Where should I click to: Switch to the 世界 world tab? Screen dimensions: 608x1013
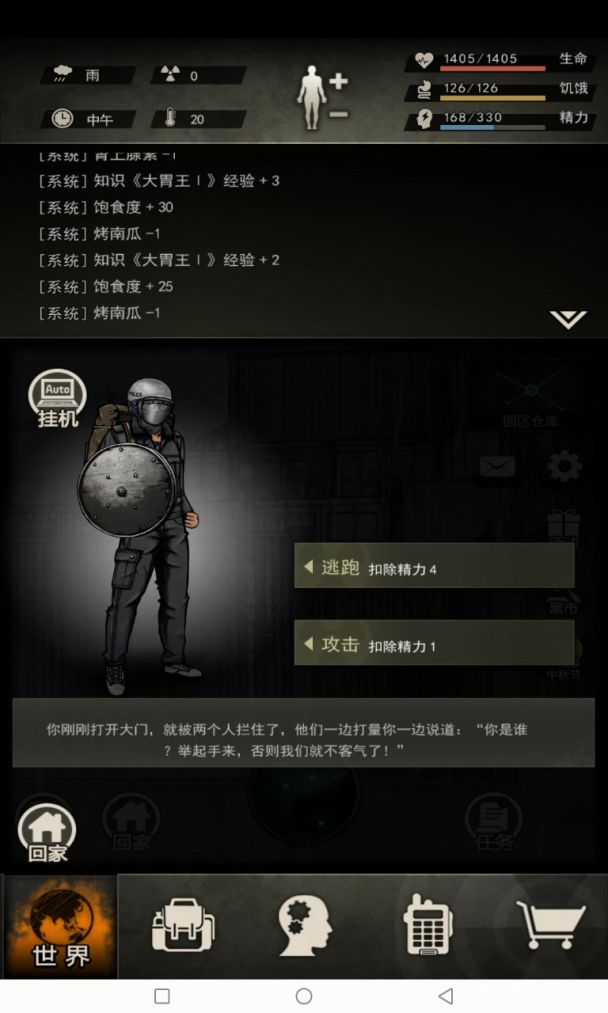tap(61, 927)
